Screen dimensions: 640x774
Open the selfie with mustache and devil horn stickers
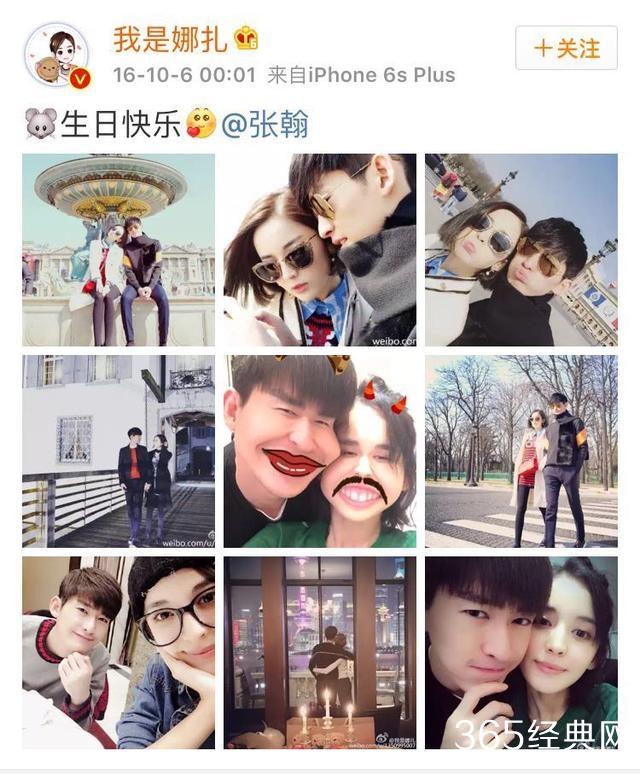coord(319,451)
